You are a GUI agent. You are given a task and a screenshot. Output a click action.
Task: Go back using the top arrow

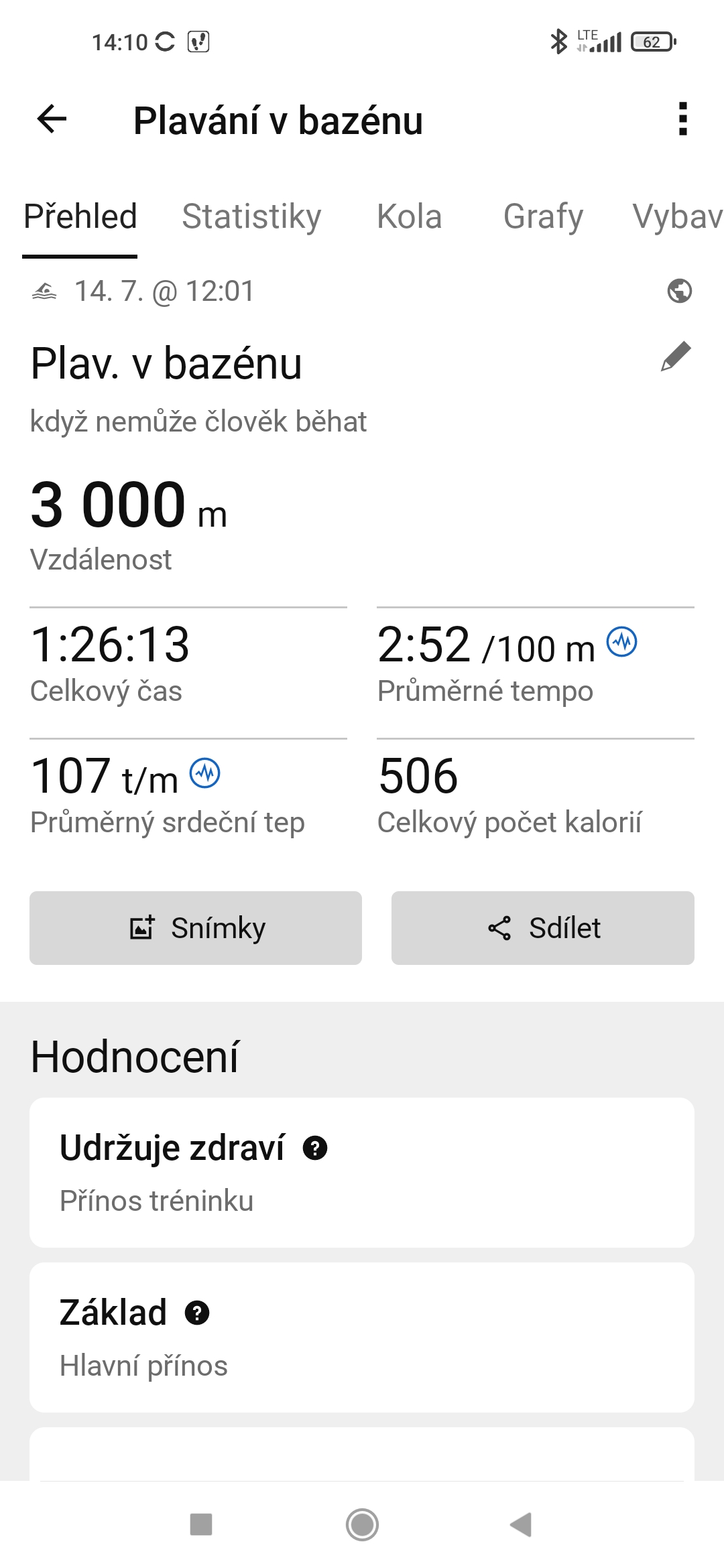click(x=52, y=120)
